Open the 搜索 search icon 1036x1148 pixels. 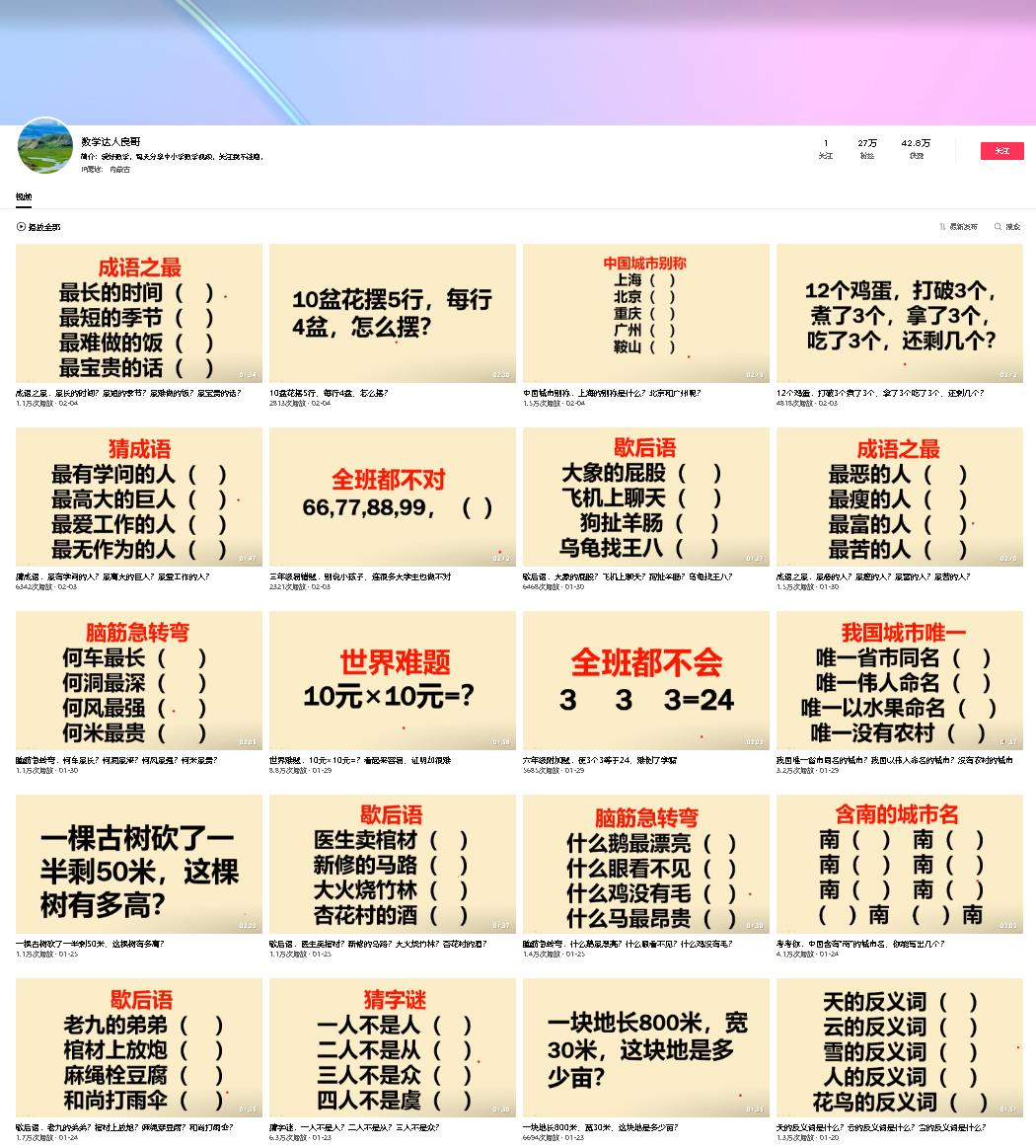1007,227
